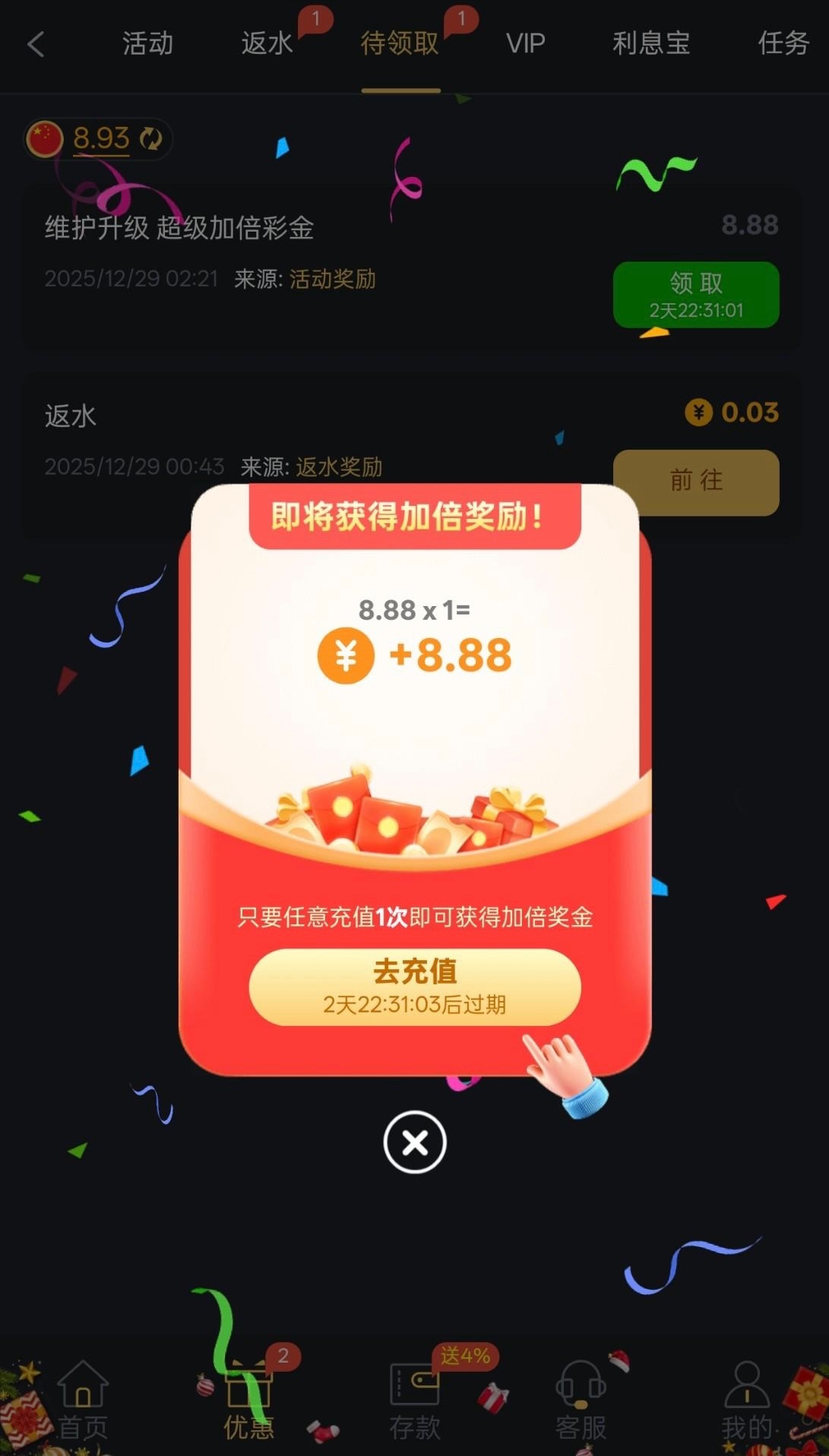Viewport: 829px width, 1456px height.
Task: Open 优惠 in the bottom navigation
Action: pos(248,1400)
